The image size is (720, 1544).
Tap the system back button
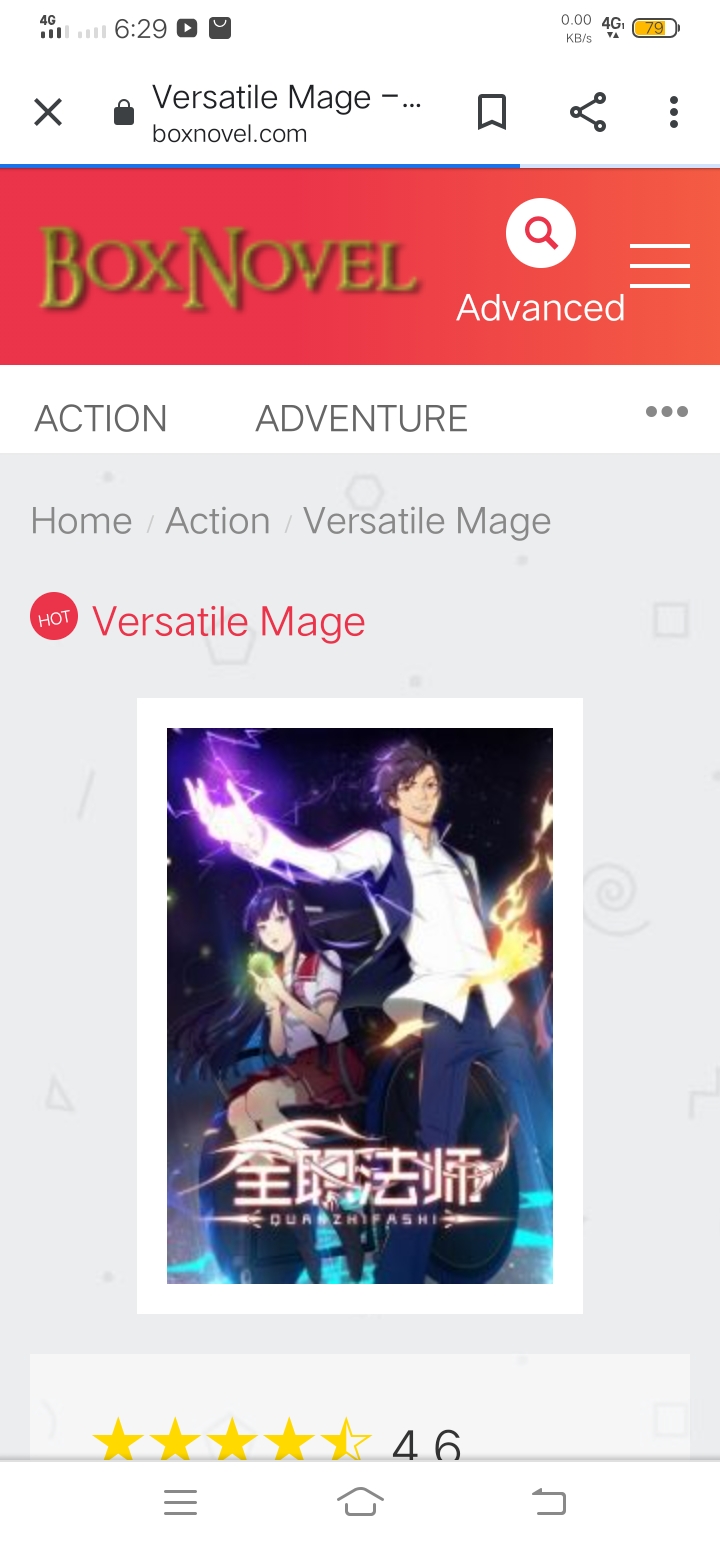tap(548, 1501)
